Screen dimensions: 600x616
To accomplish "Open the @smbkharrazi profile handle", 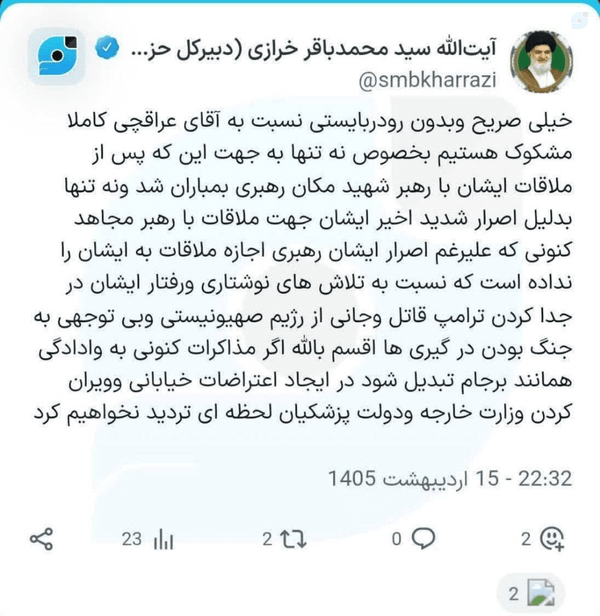I will [427, 81].
